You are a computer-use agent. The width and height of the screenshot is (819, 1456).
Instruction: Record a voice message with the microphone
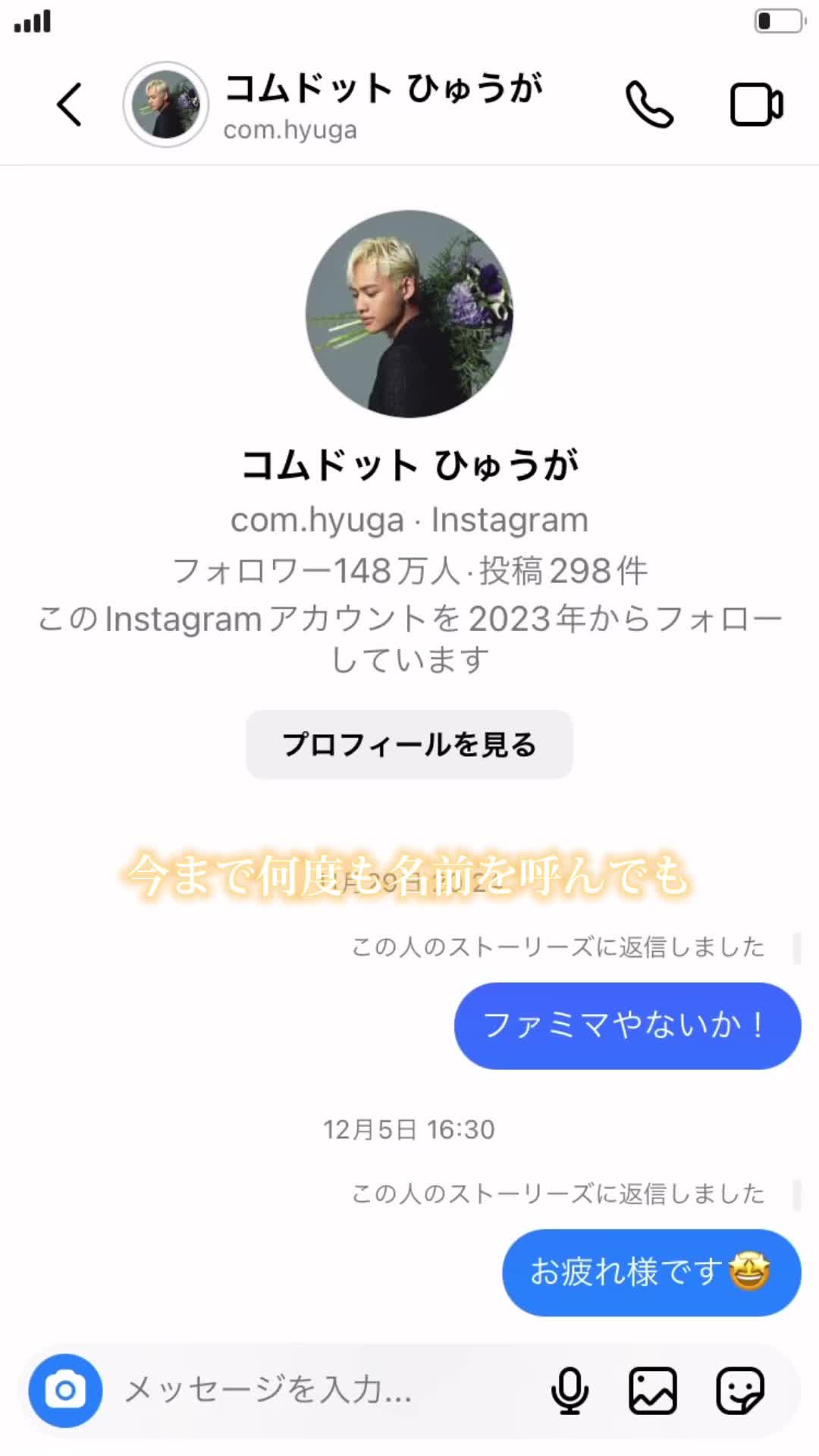(x=569, y=1390)
